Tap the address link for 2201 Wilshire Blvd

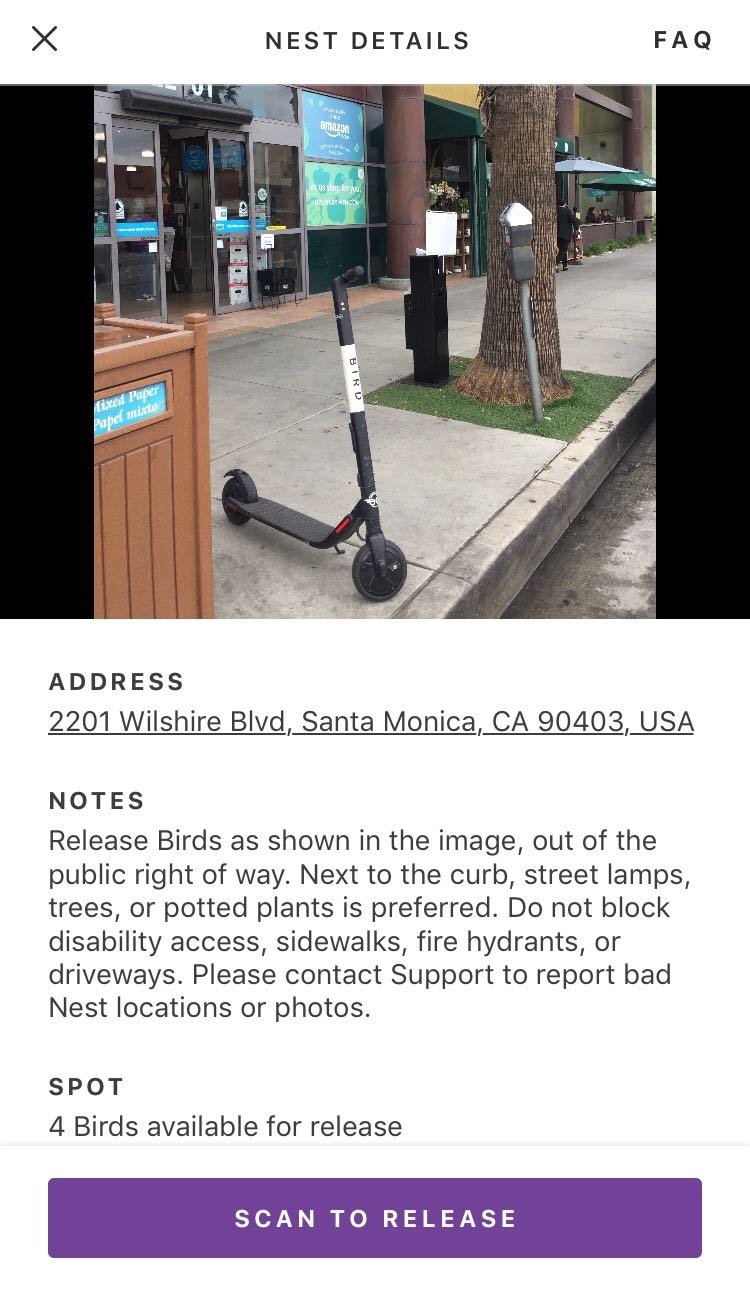click(x=371, y=720)
